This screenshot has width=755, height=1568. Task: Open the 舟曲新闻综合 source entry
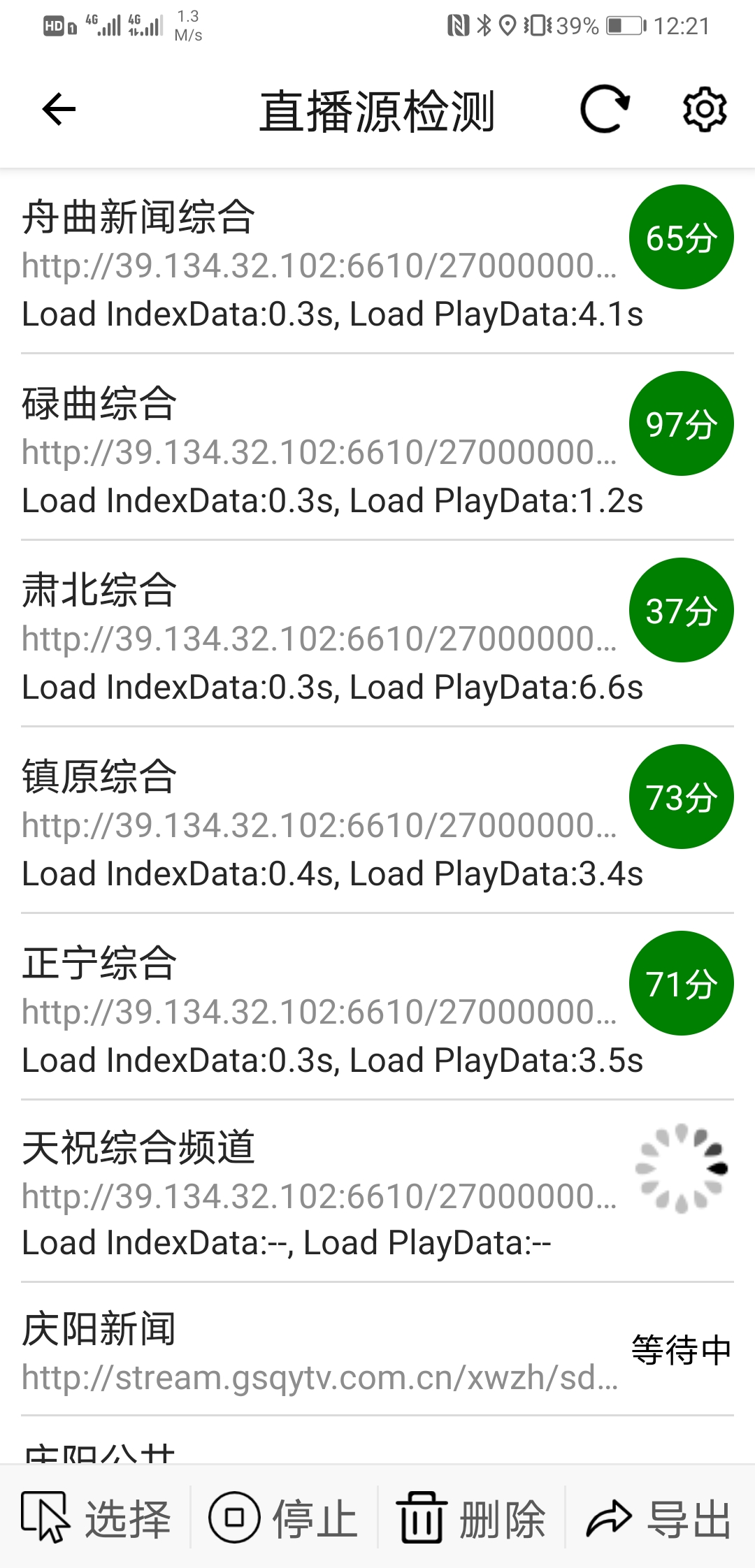(x=322, y=264)
